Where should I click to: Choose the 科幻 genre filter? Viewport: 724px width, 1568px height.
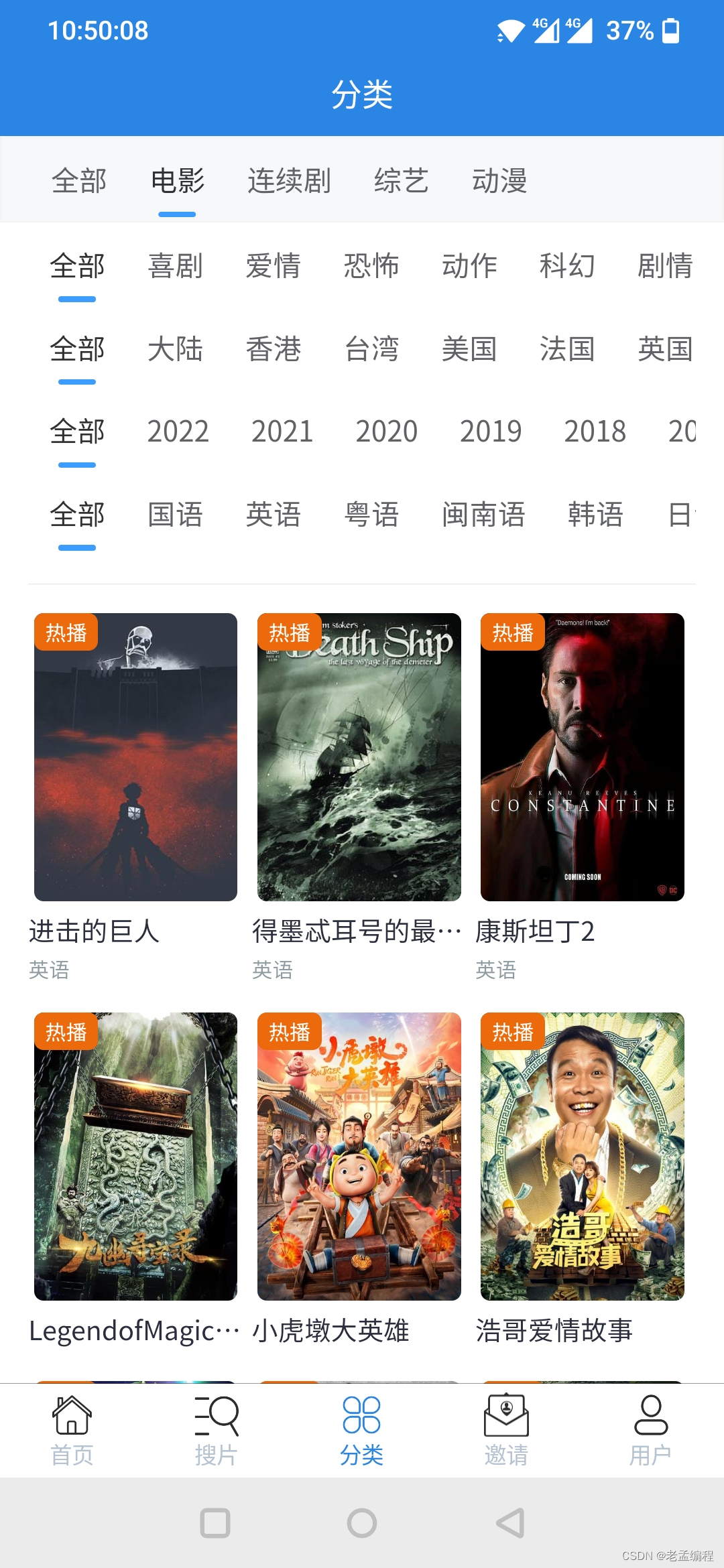pyautogui.click(x=567, y=266)
